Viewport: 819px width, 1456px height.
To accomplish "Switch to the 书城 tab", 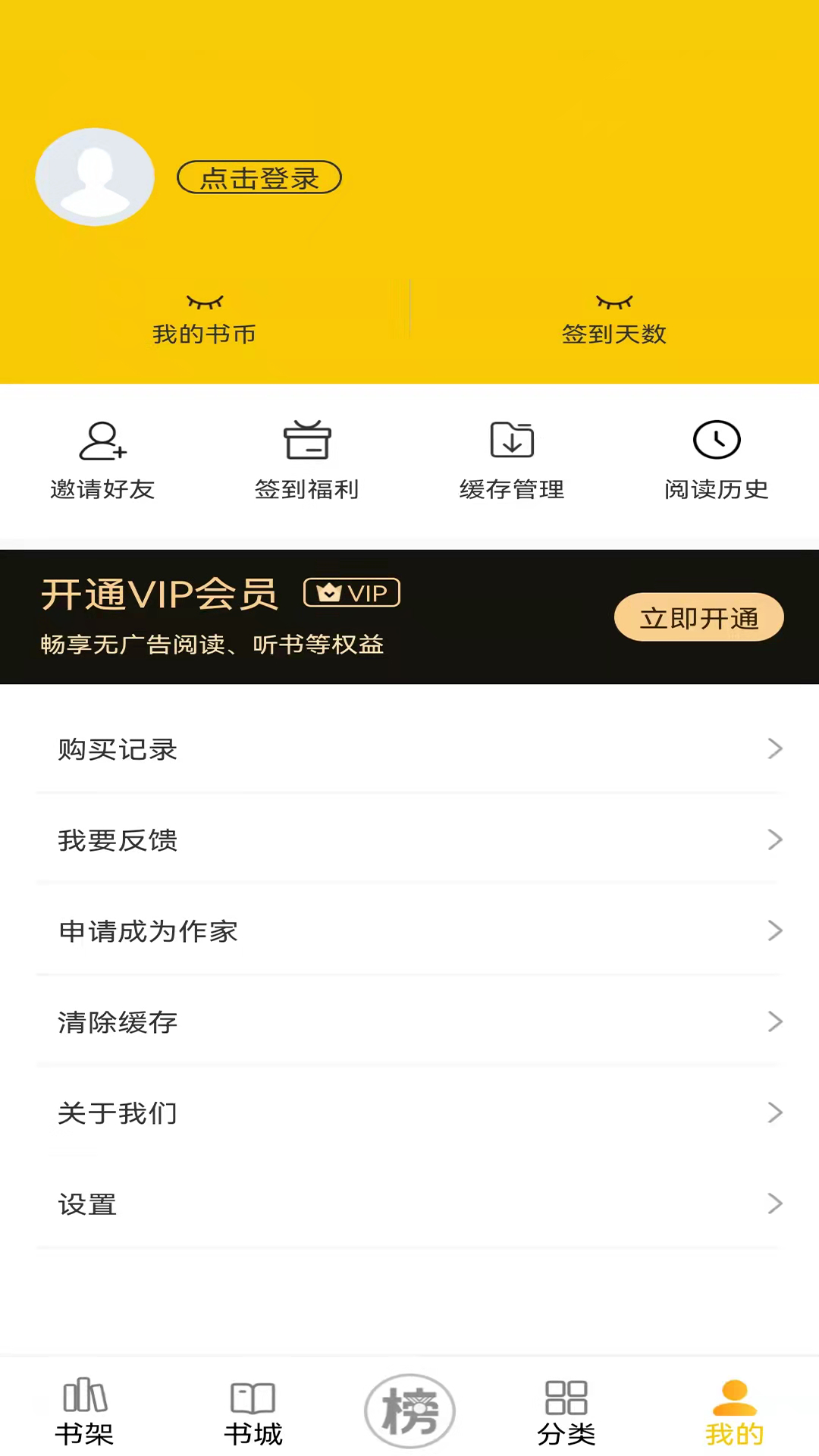I will [253, 1412].
